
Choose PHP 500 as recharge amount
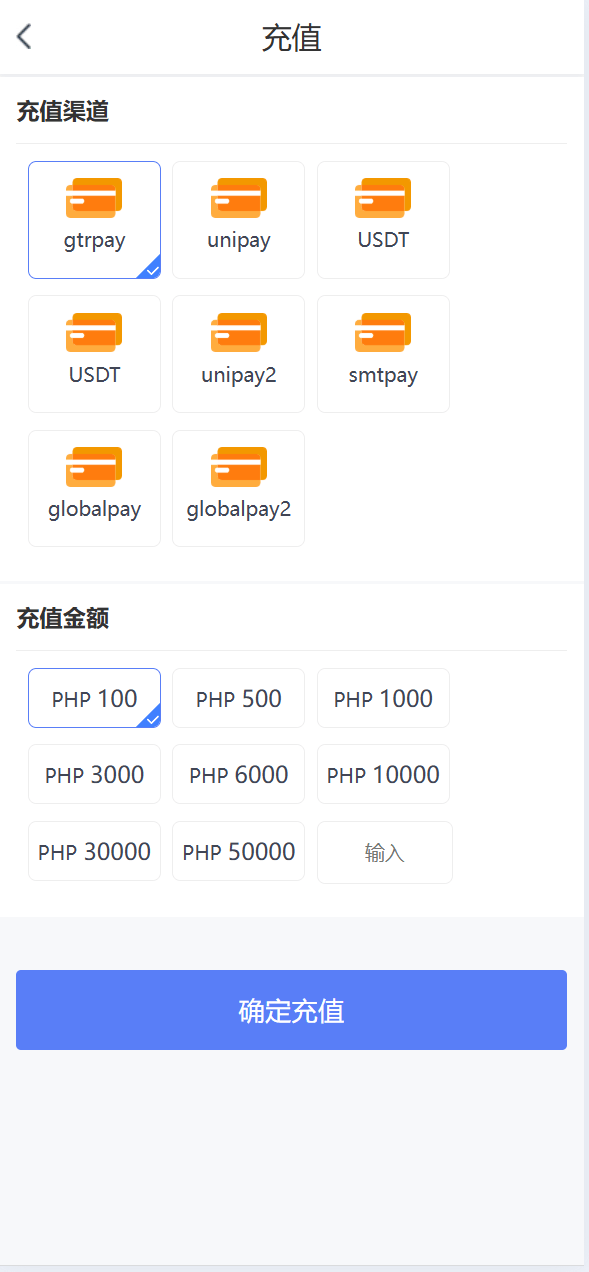click(x=238, y=698)
